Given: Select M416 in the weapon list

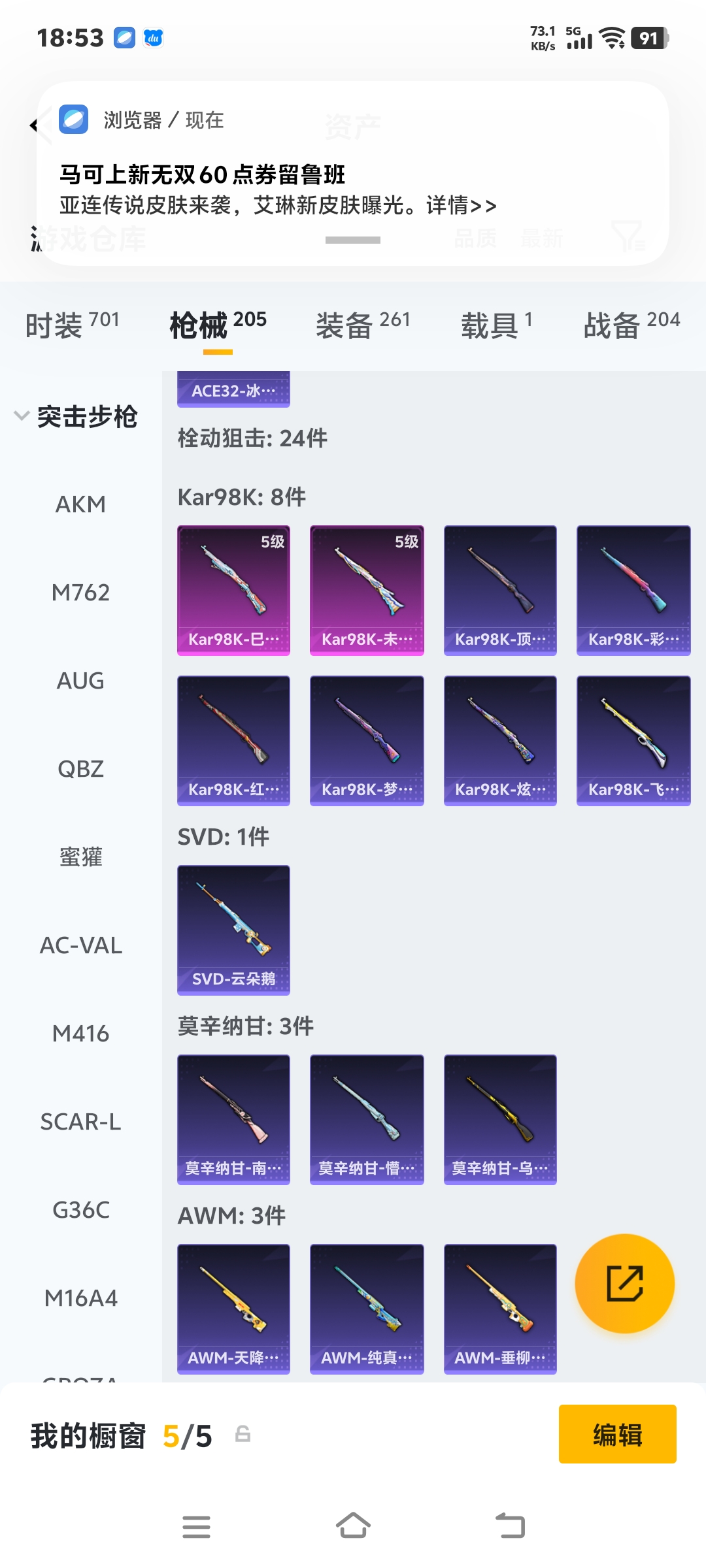Looking at the screenshot, I should 80,1034.
